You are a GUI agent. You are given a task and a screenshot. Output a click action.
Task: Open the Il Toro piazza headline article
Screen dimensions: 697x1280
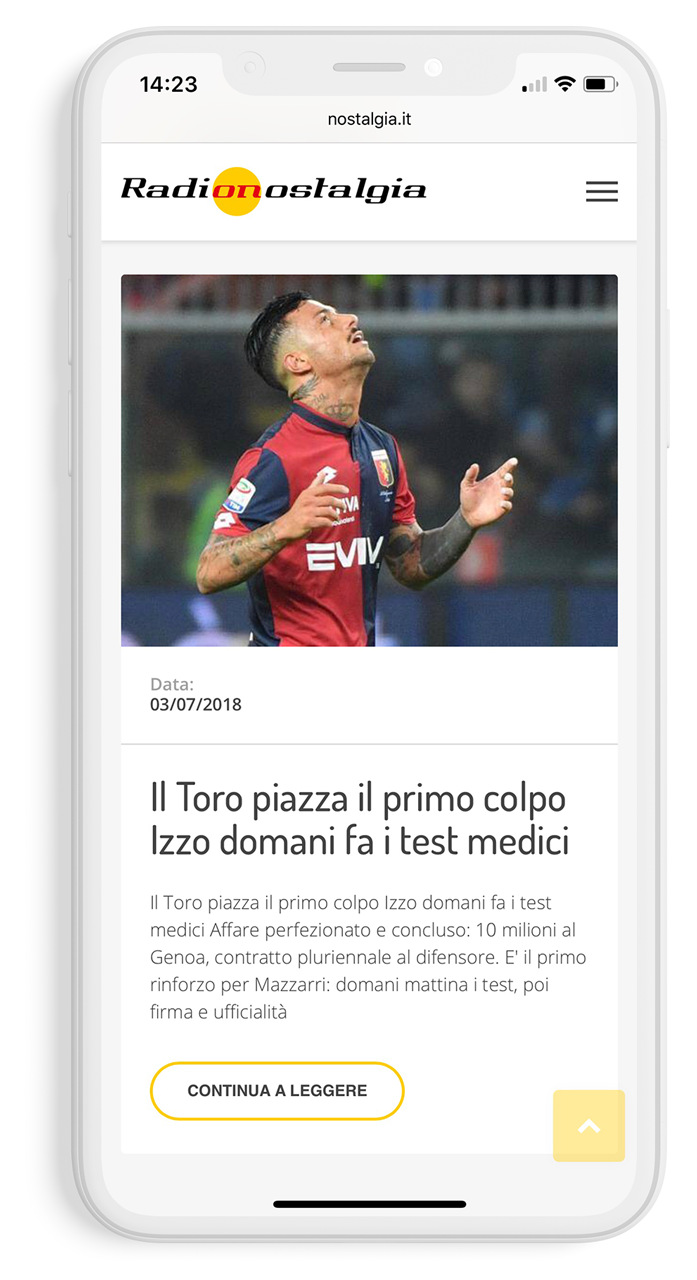tap(359, 819)
